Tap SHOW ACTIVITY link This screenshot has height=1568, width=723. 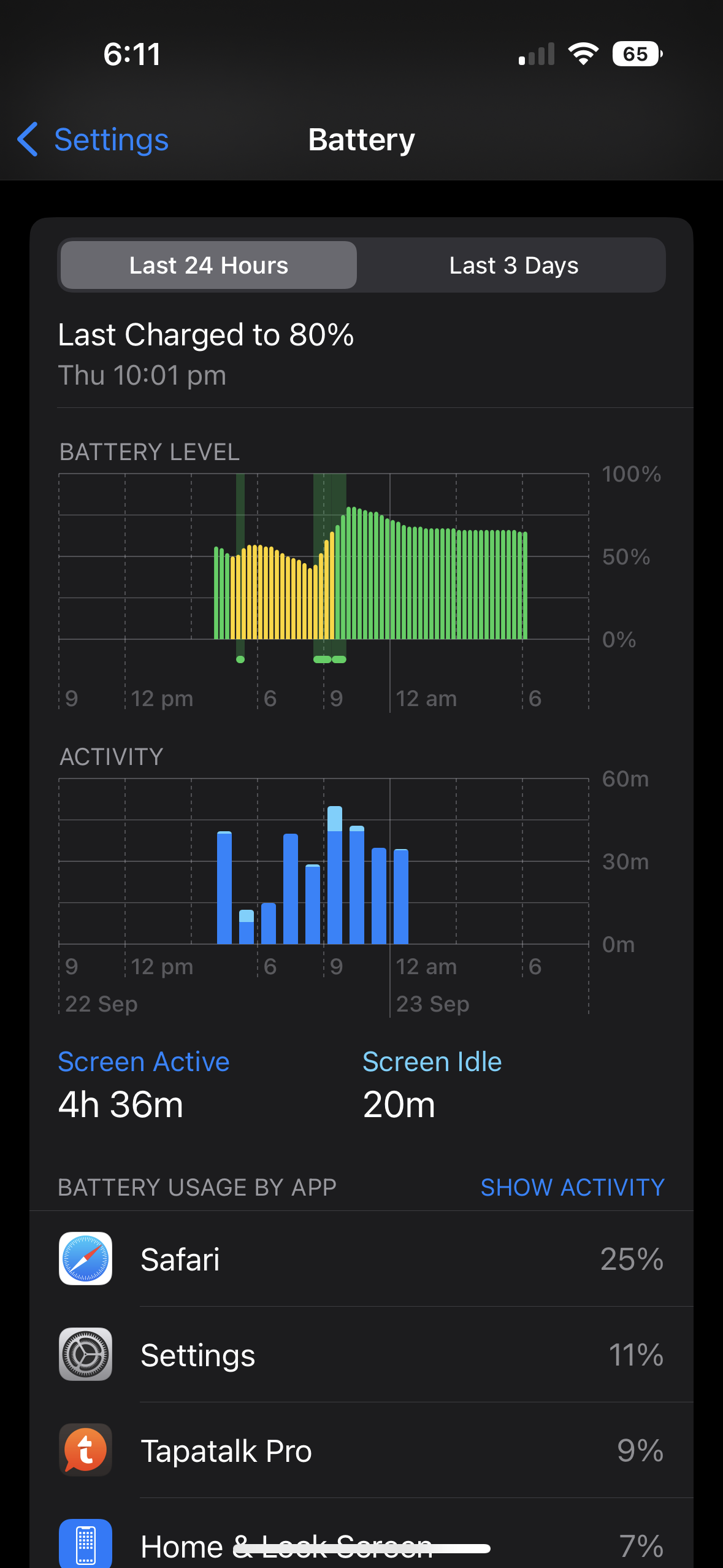(x=572, y=1187)
